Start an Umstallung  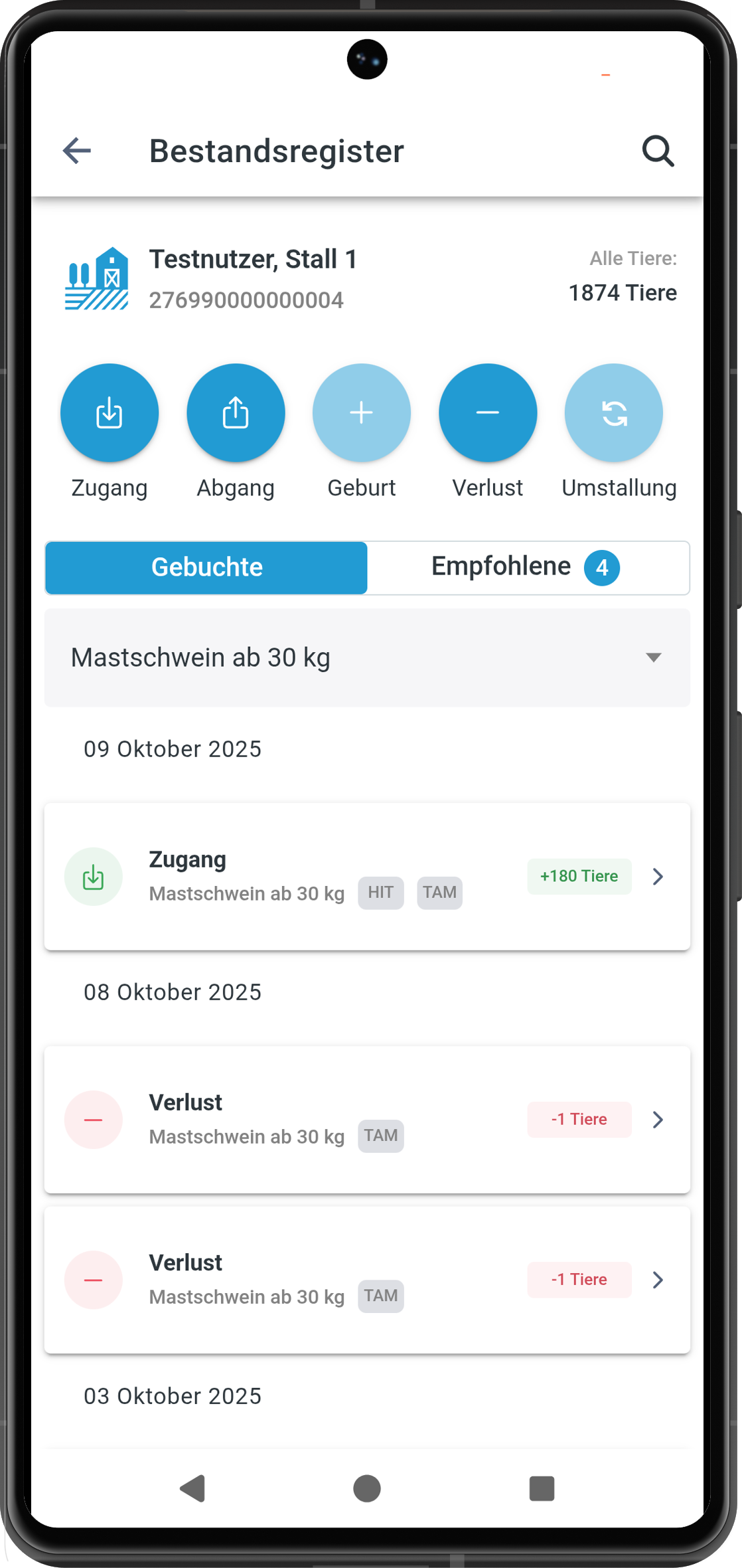click(x=614, y=412)
